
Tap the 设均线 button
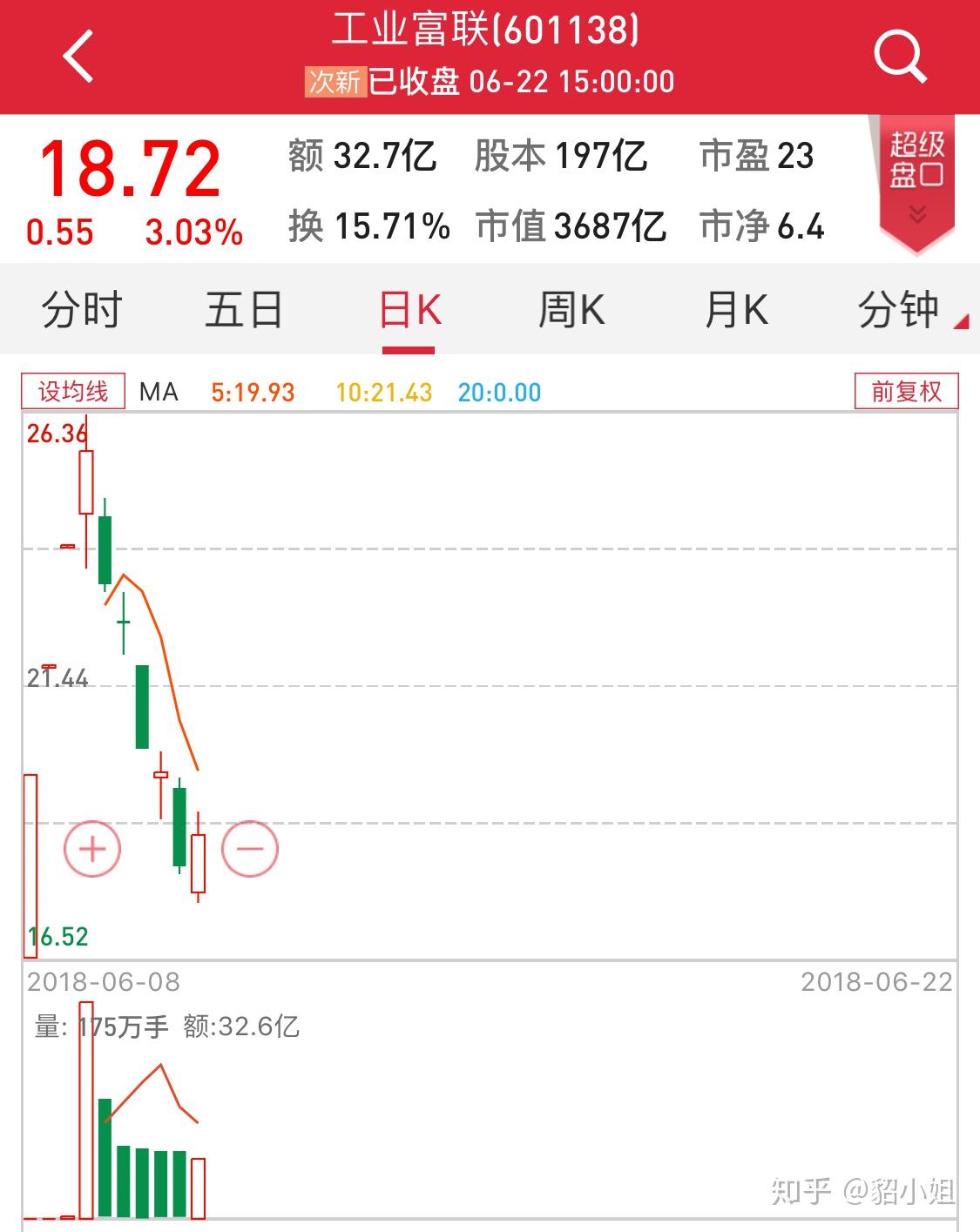71,392
